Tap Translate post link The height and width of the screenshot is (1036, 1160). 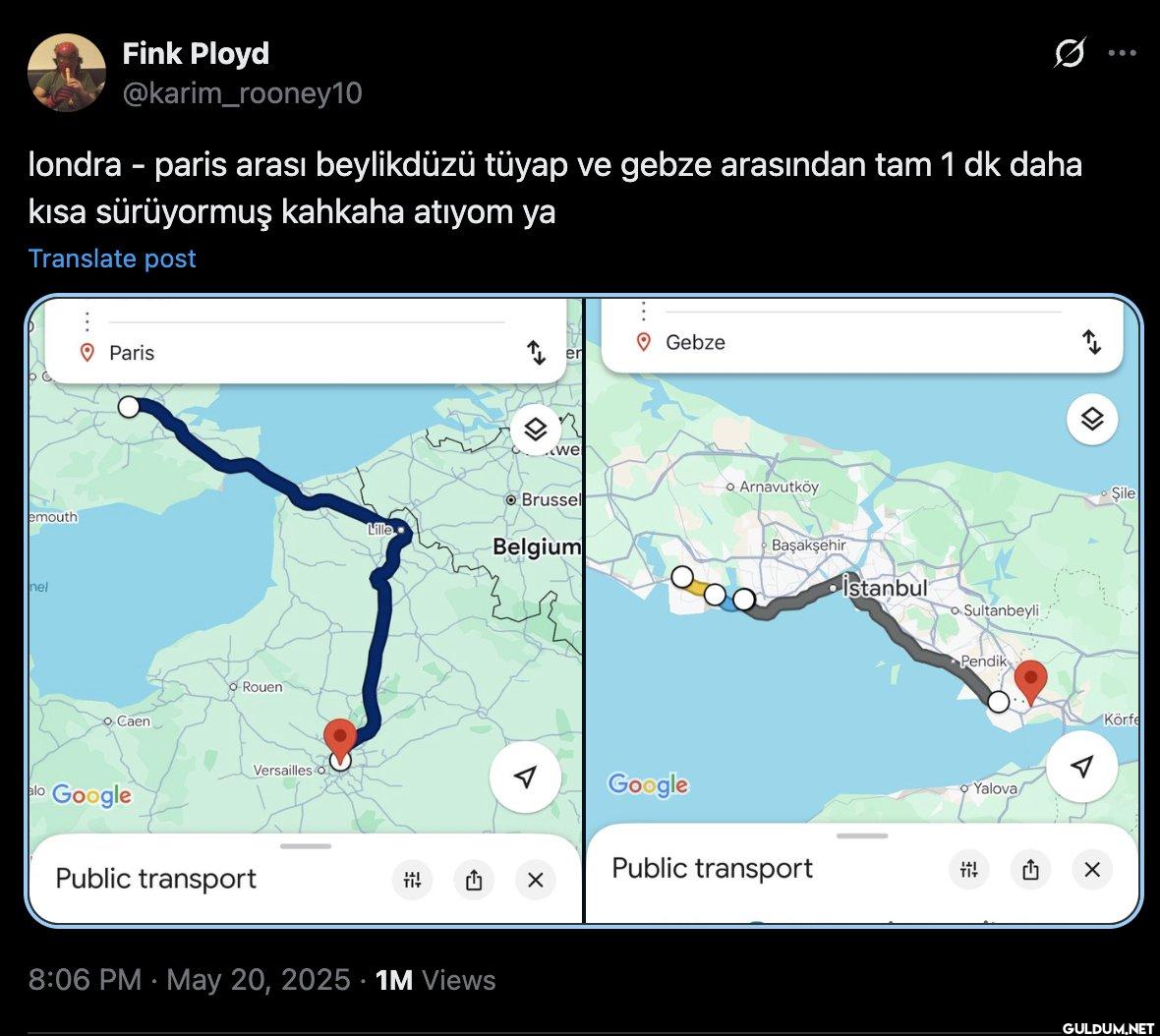coord(112,259)
